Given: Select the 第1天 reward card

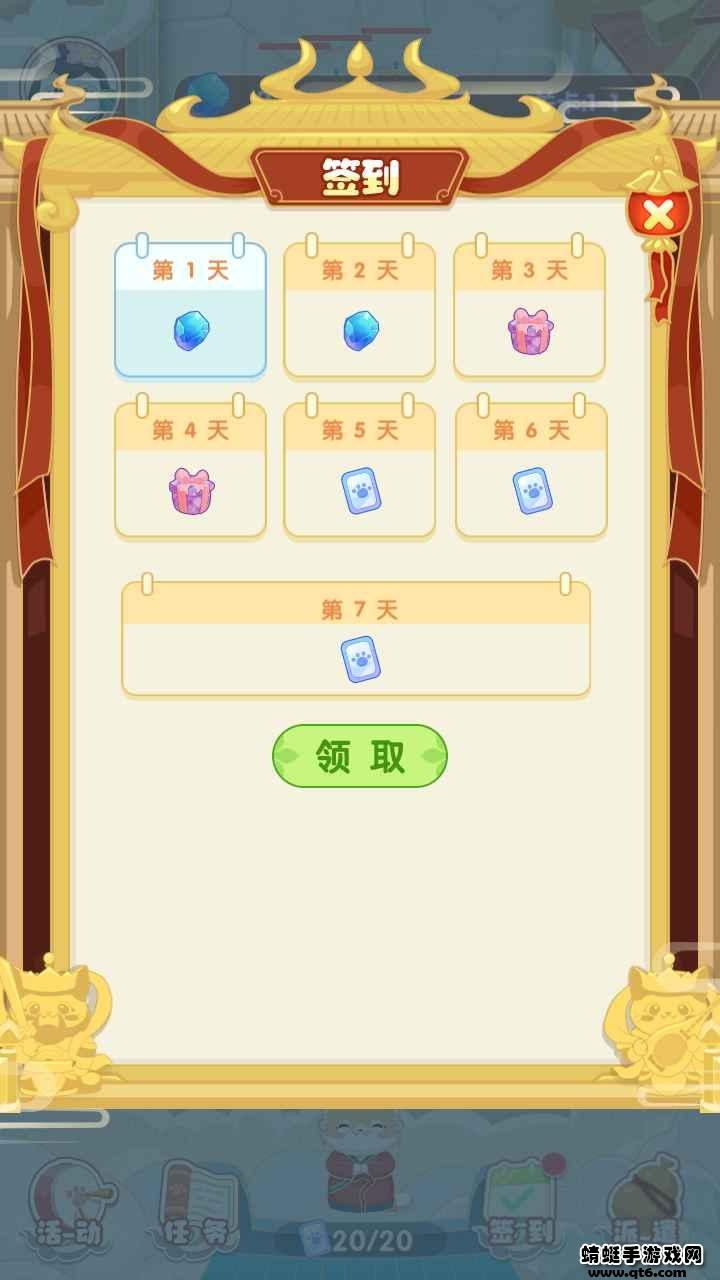Looking at the screenshot, I should [x=190, y=309].
